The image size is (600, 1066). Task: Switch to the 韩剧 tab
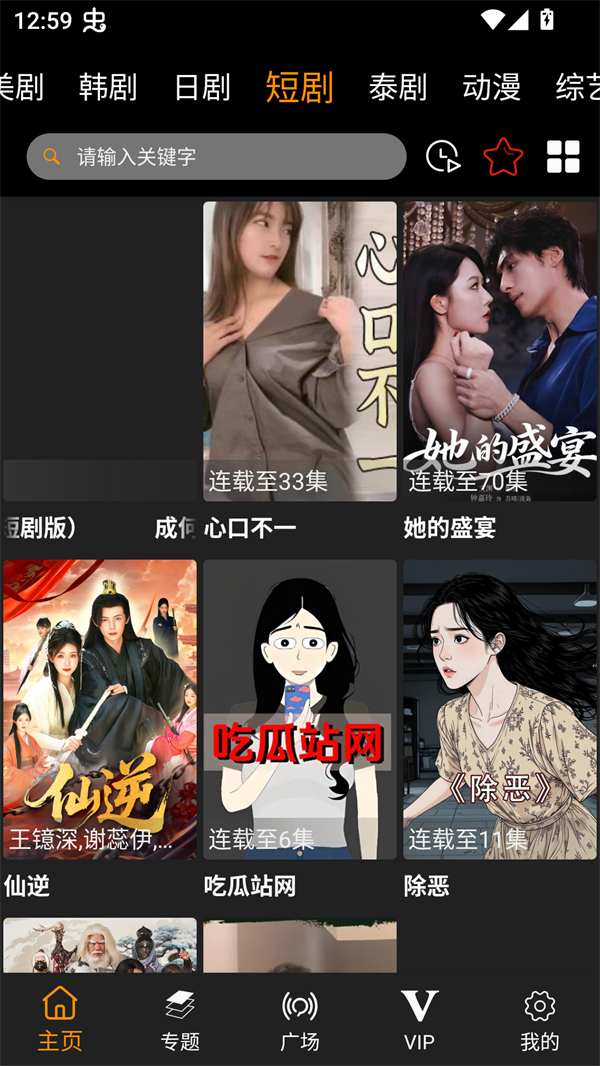pyautogui.click(x=108, y=88)
